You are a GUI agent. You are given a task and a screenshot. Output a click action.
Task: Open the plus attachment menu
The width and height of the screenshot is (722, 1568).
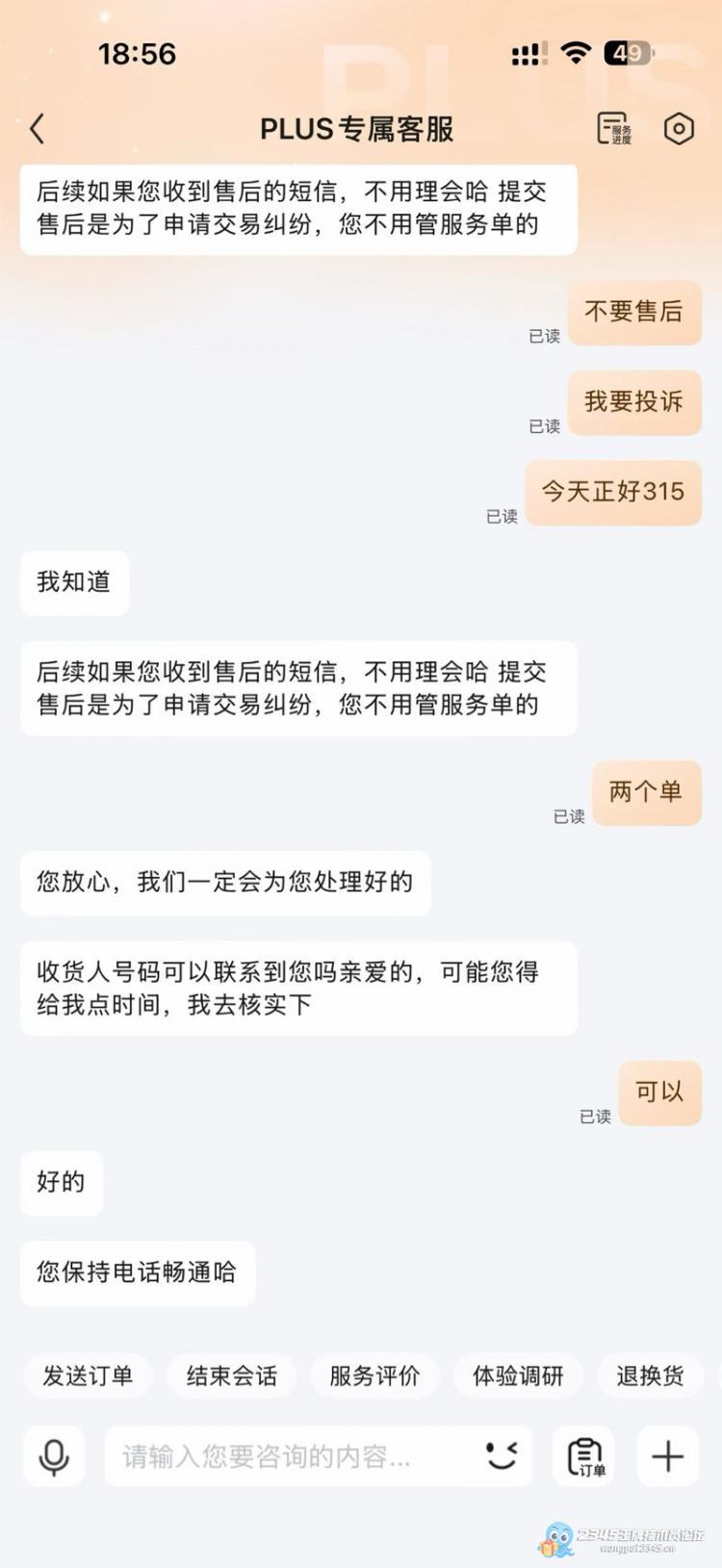pos(667,1457)
